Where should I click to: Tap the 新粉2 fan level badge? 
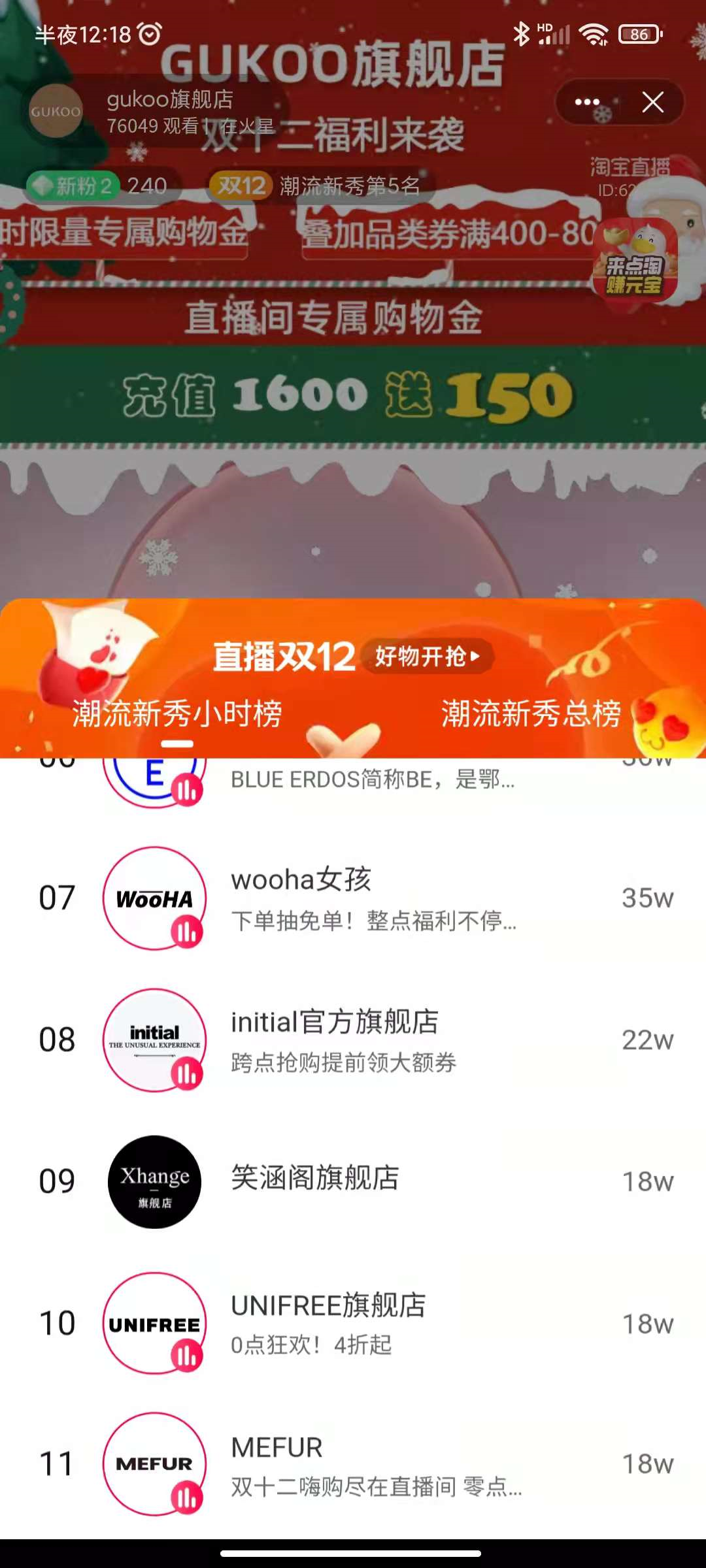pyautogui.click(x=73, y=186)
